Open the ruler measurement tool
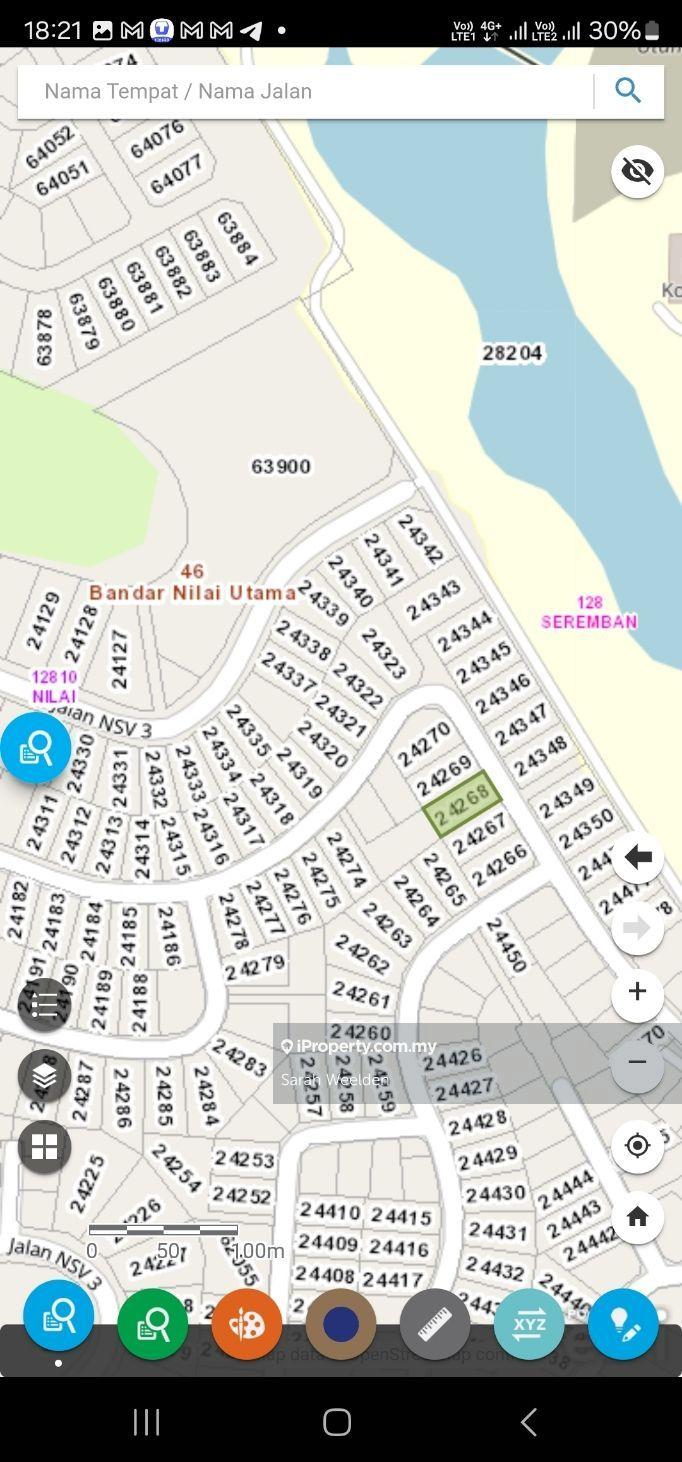This screenshot has height=1462, width=682. [435, 1324]
